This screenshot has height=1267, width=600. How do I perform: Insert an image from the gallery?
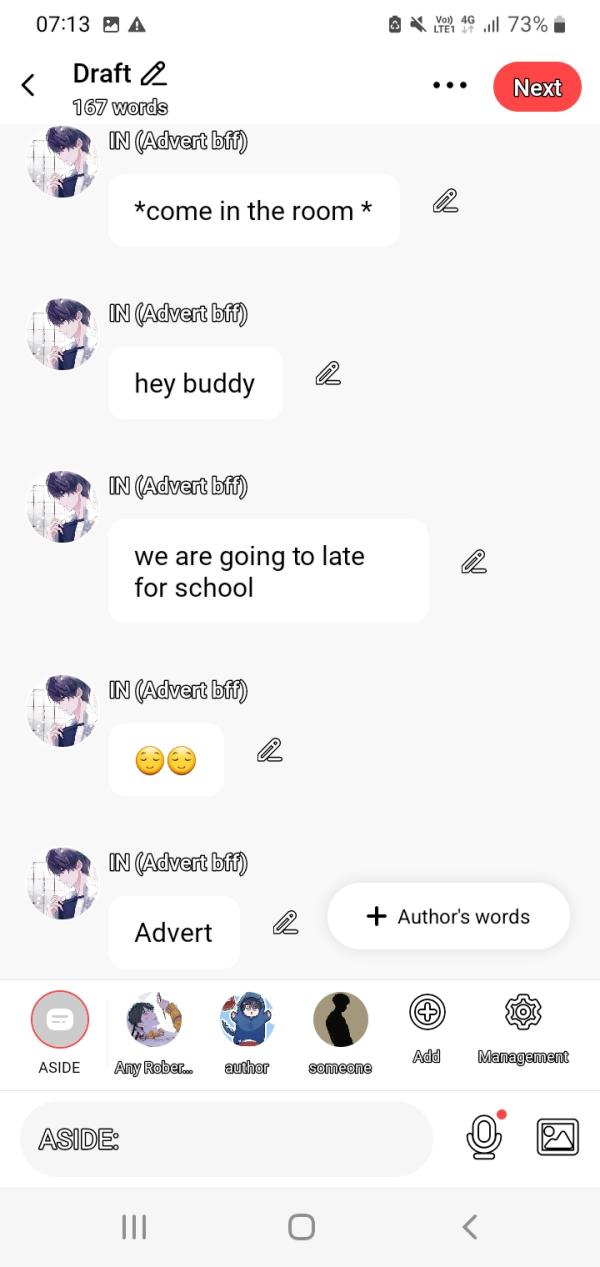[x=557, y=1138]
